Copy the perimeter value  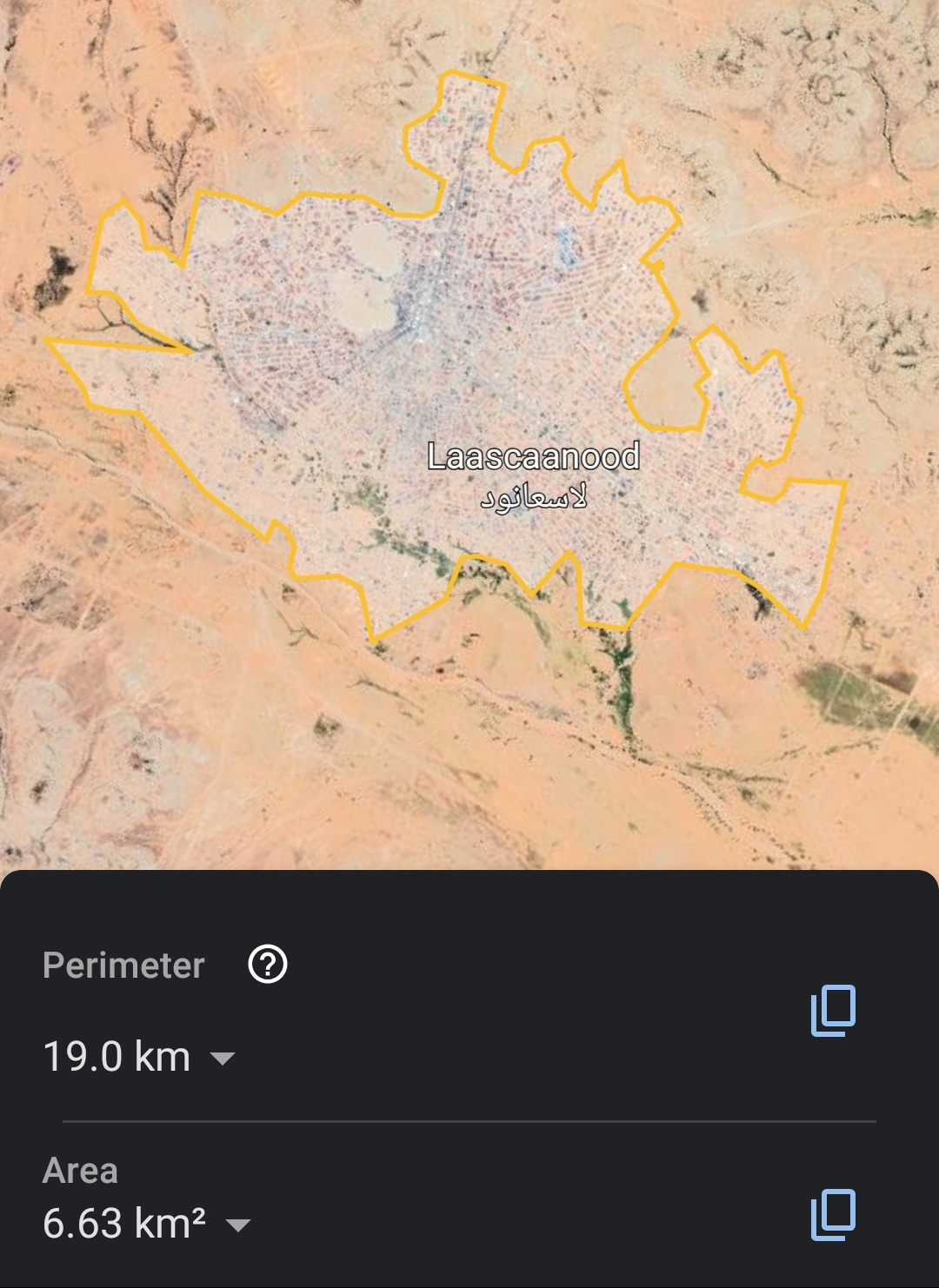point(833,1011)
